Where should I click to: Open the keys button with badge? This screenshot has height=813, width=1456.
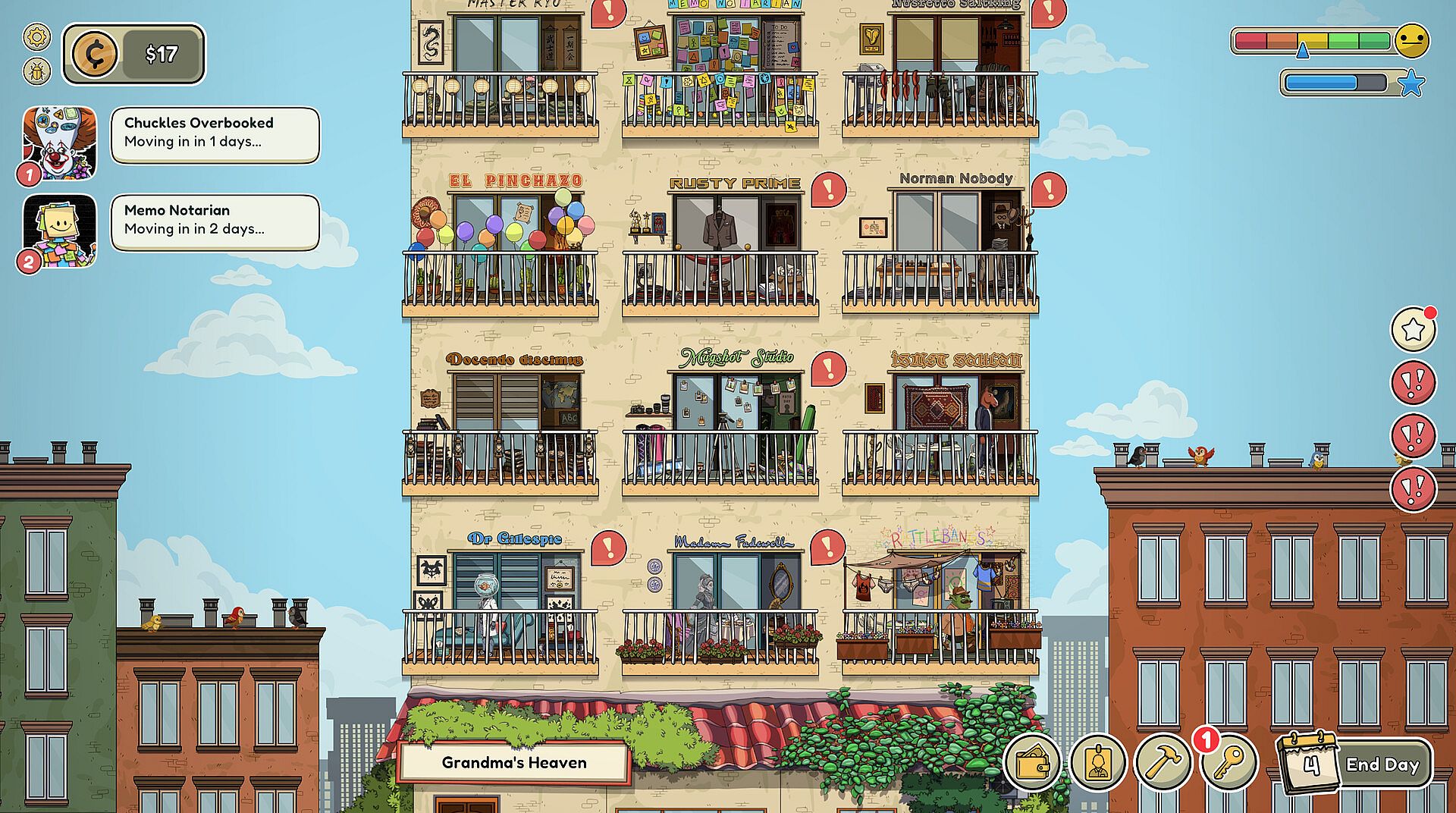point(1228,763)
